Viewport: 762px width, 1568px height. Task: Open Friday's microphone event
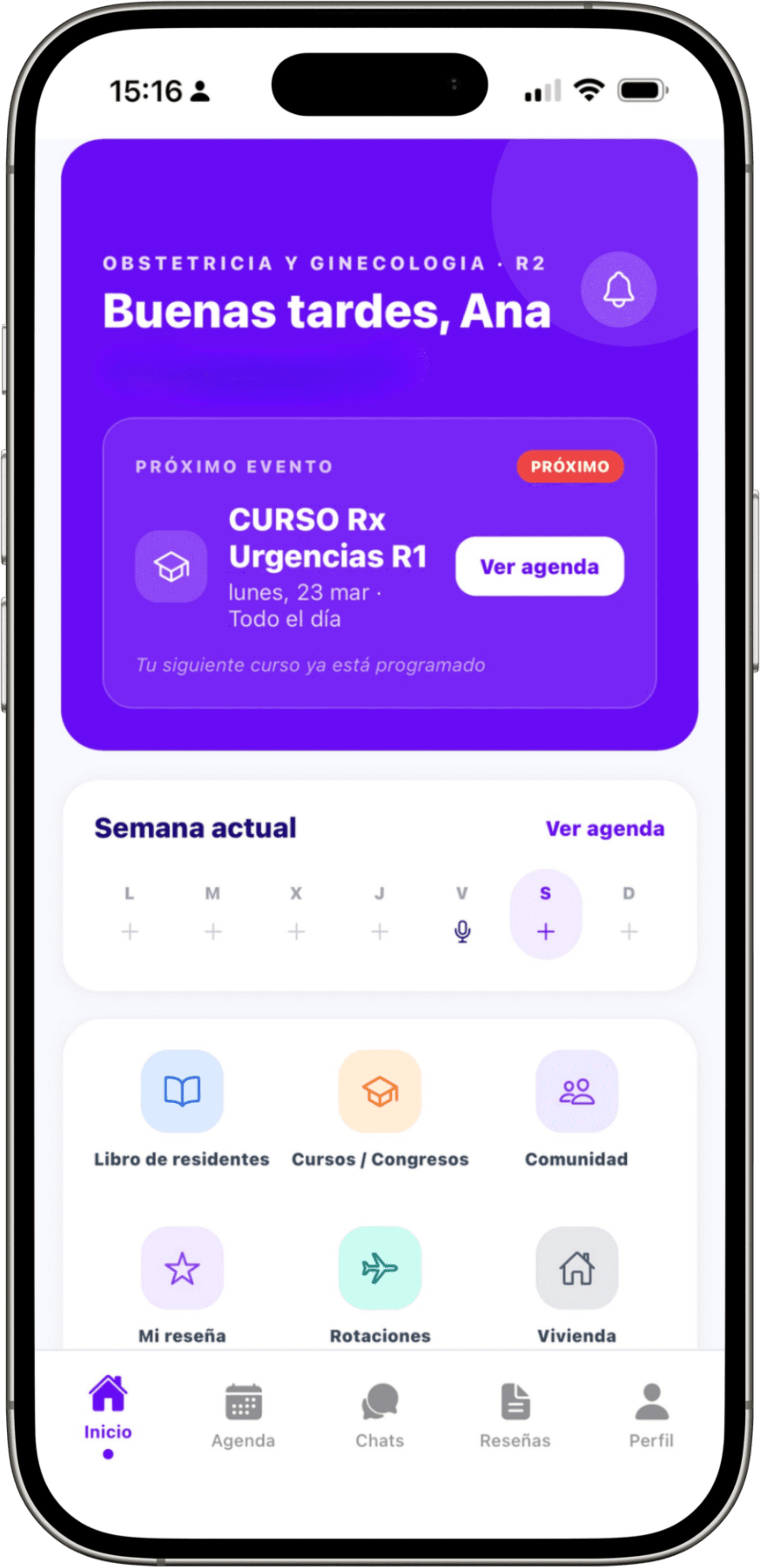(463, 931)
